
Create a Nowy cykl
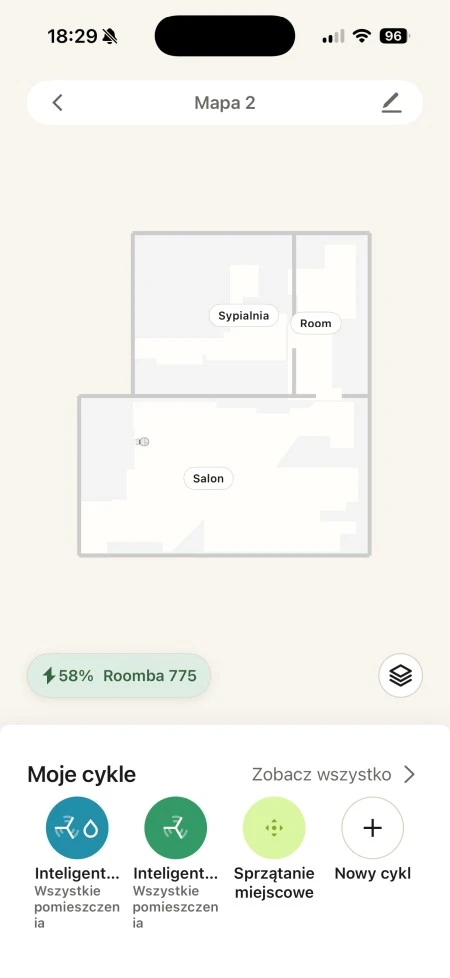[x=373, y=828]
